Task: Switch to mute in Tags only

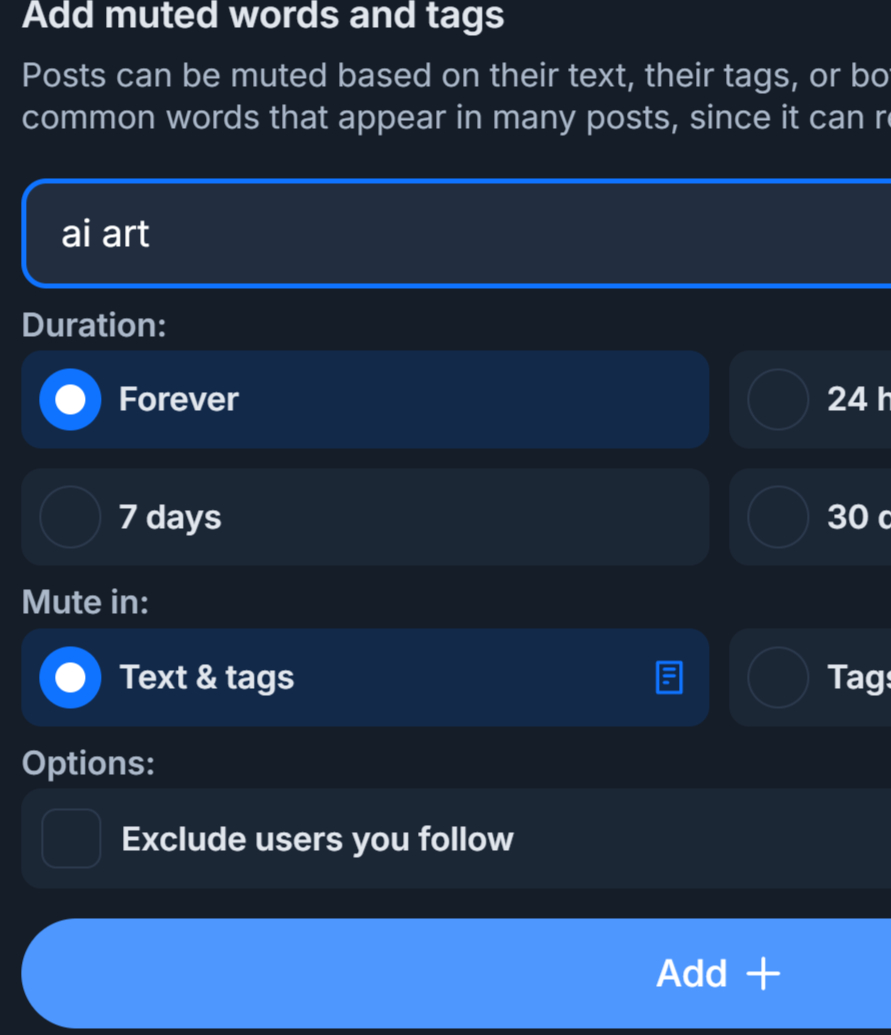Action: pyautogui.click(x=812, y=677)
